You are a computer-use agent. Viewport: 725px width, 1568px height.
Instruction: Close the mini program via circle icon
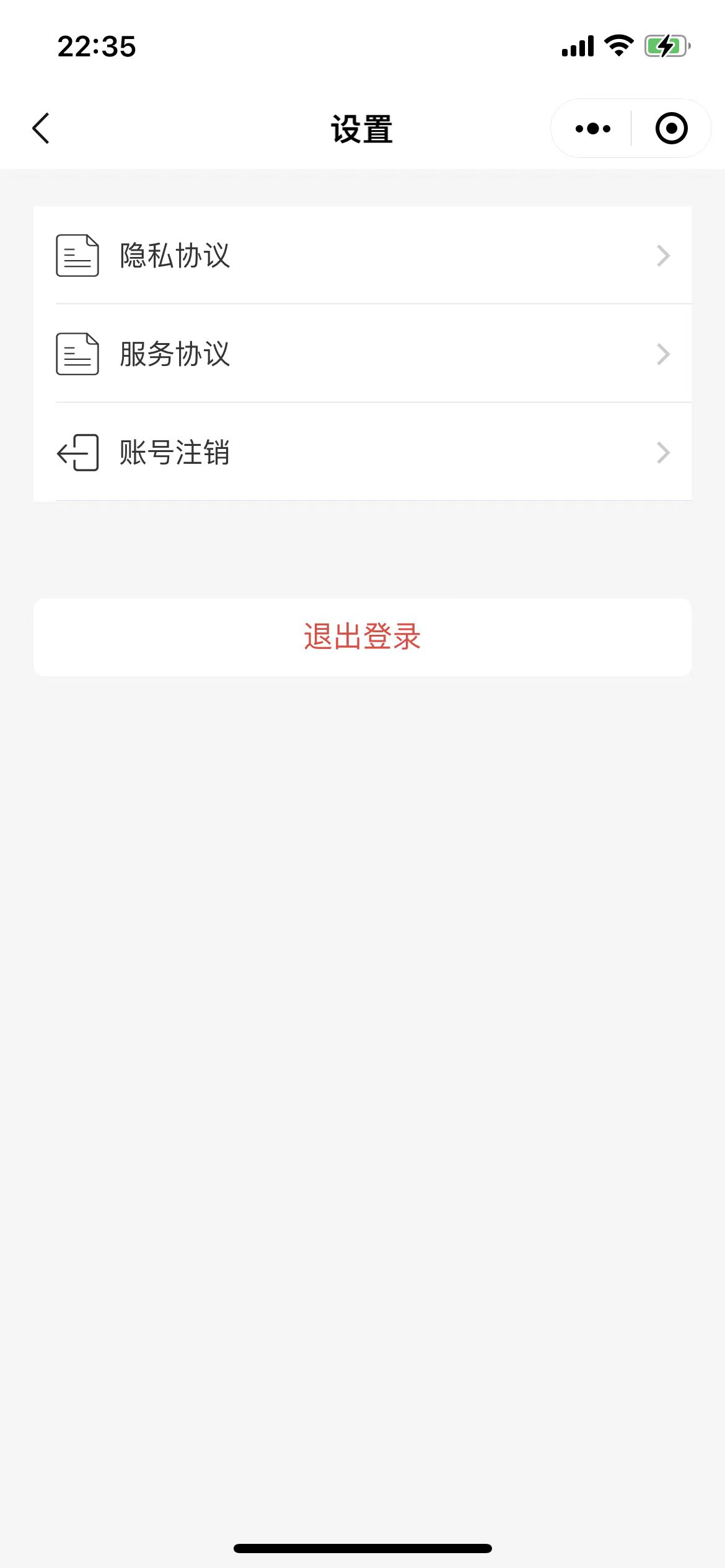tap(671, 129)
